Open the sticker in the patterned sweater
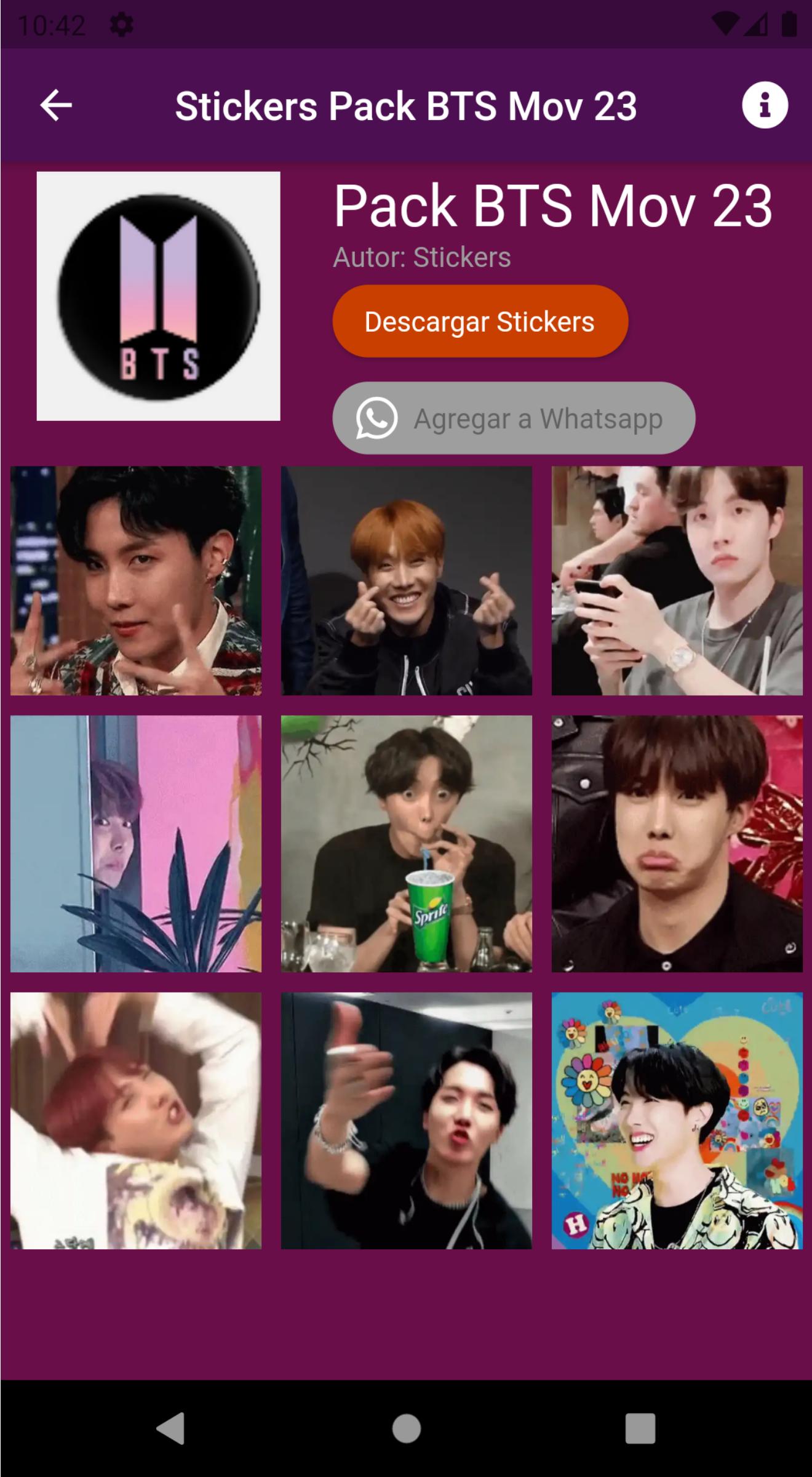The image size is (812, 1477). tap(136, 581)
